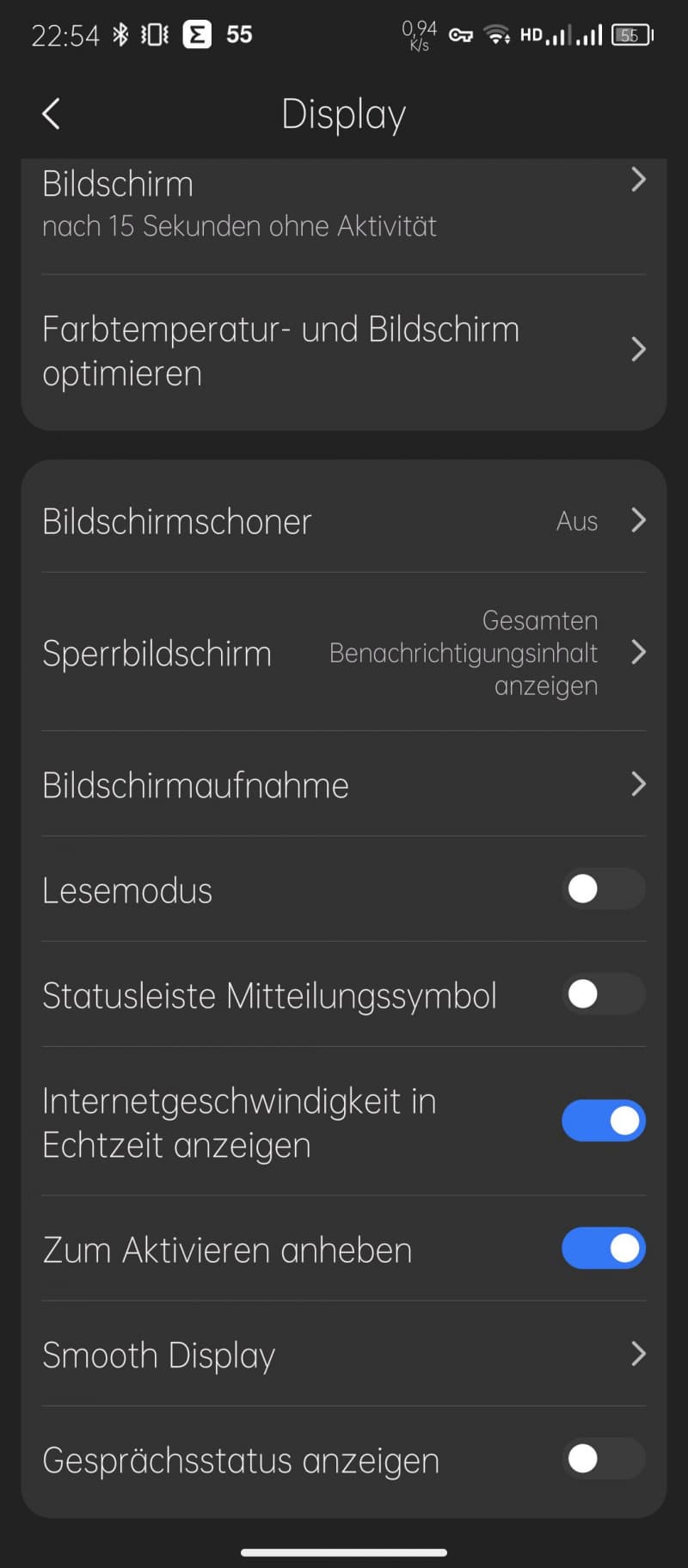This screenshot has height=1568, width=688.
Task: Toggle Gesprächsstatus anzeigen on
Action: [x=604, y=1459]
